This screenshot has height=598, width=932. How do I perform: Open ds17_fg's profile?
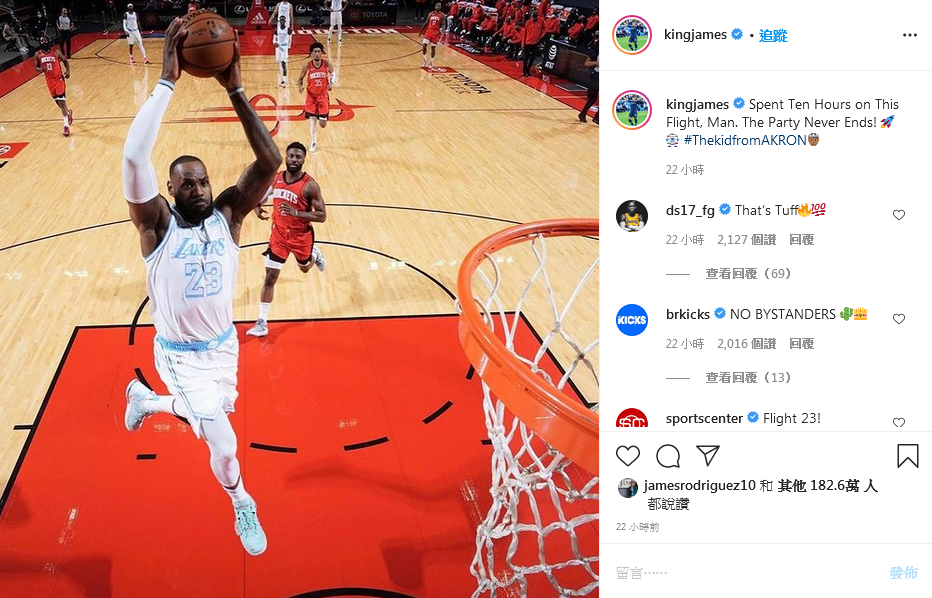[x=690, y=210]
